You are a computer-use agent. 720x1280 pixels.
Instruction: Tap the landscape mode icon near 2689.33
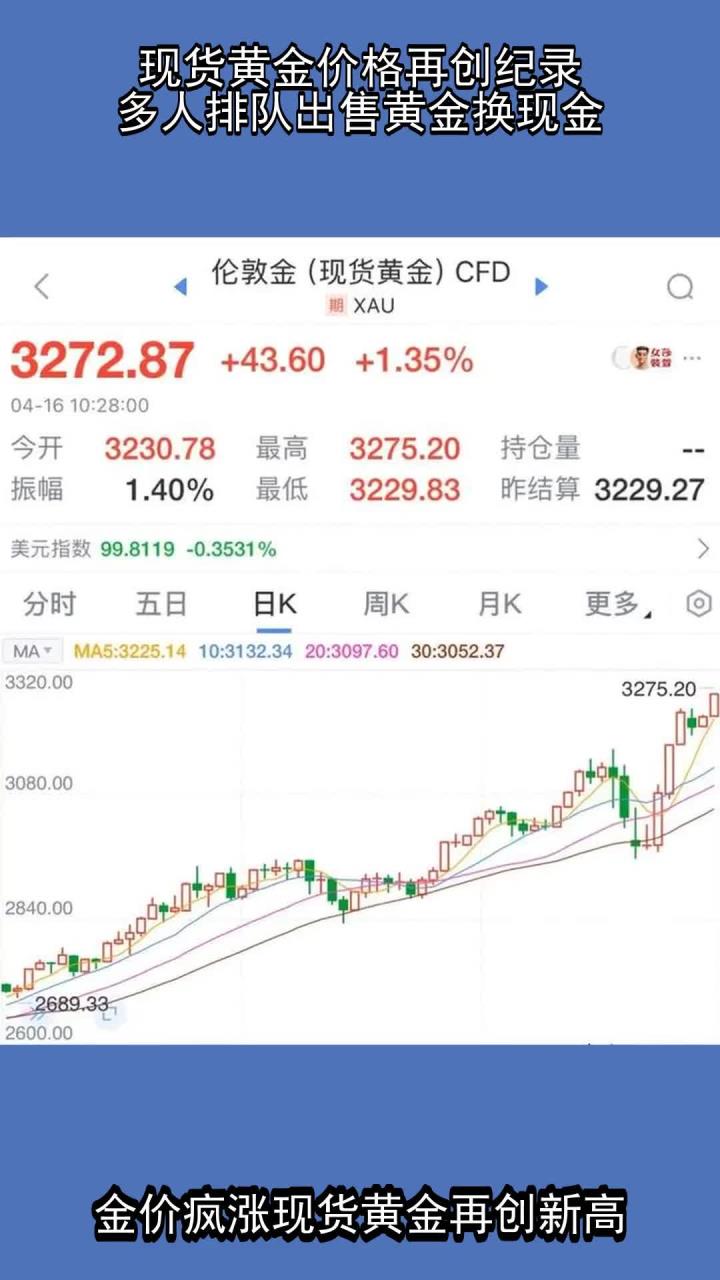tap(110, 1013)
